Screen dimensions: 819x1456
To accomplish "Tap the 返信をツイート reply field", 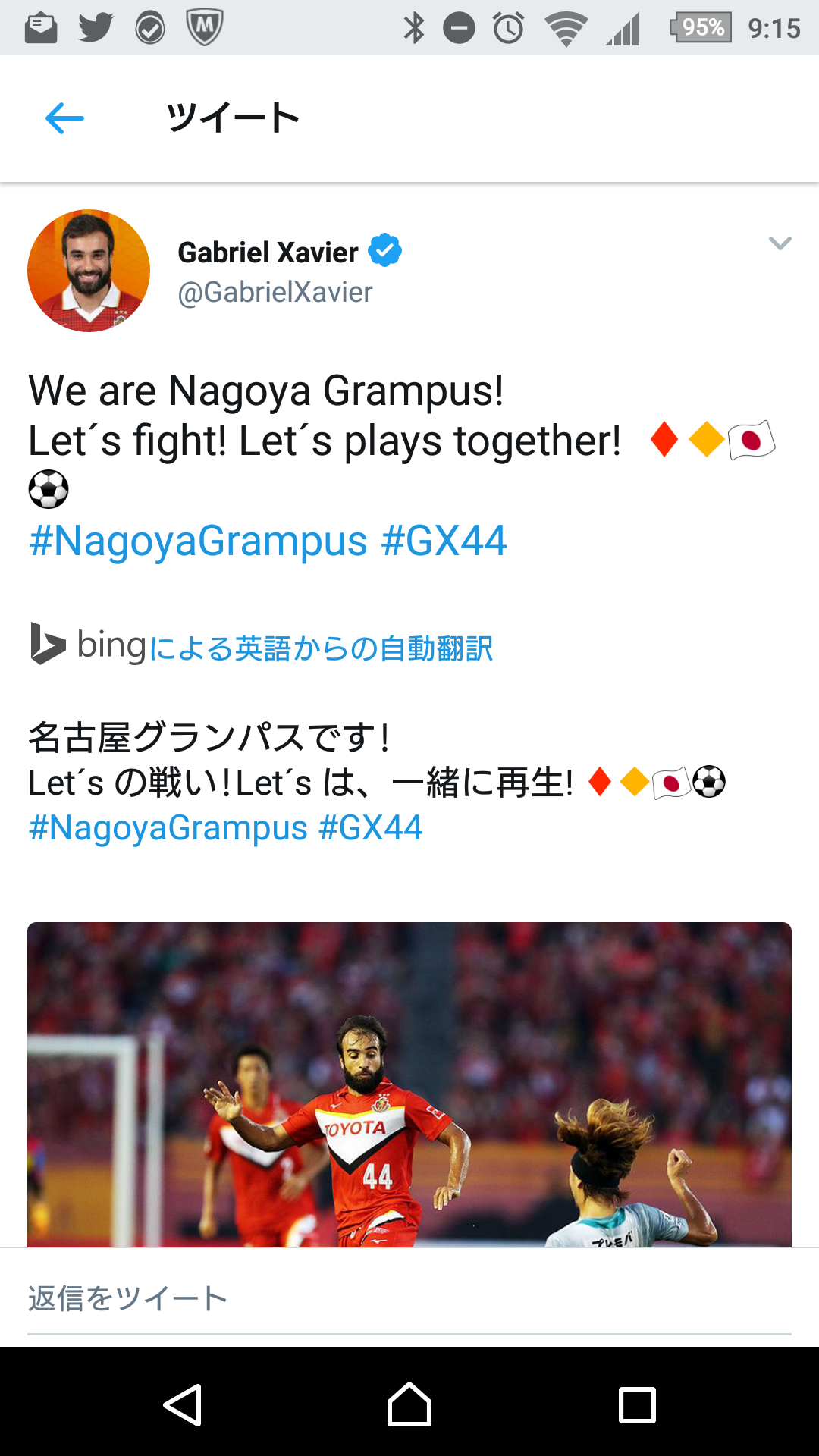I will click(x=409, y=1298).
